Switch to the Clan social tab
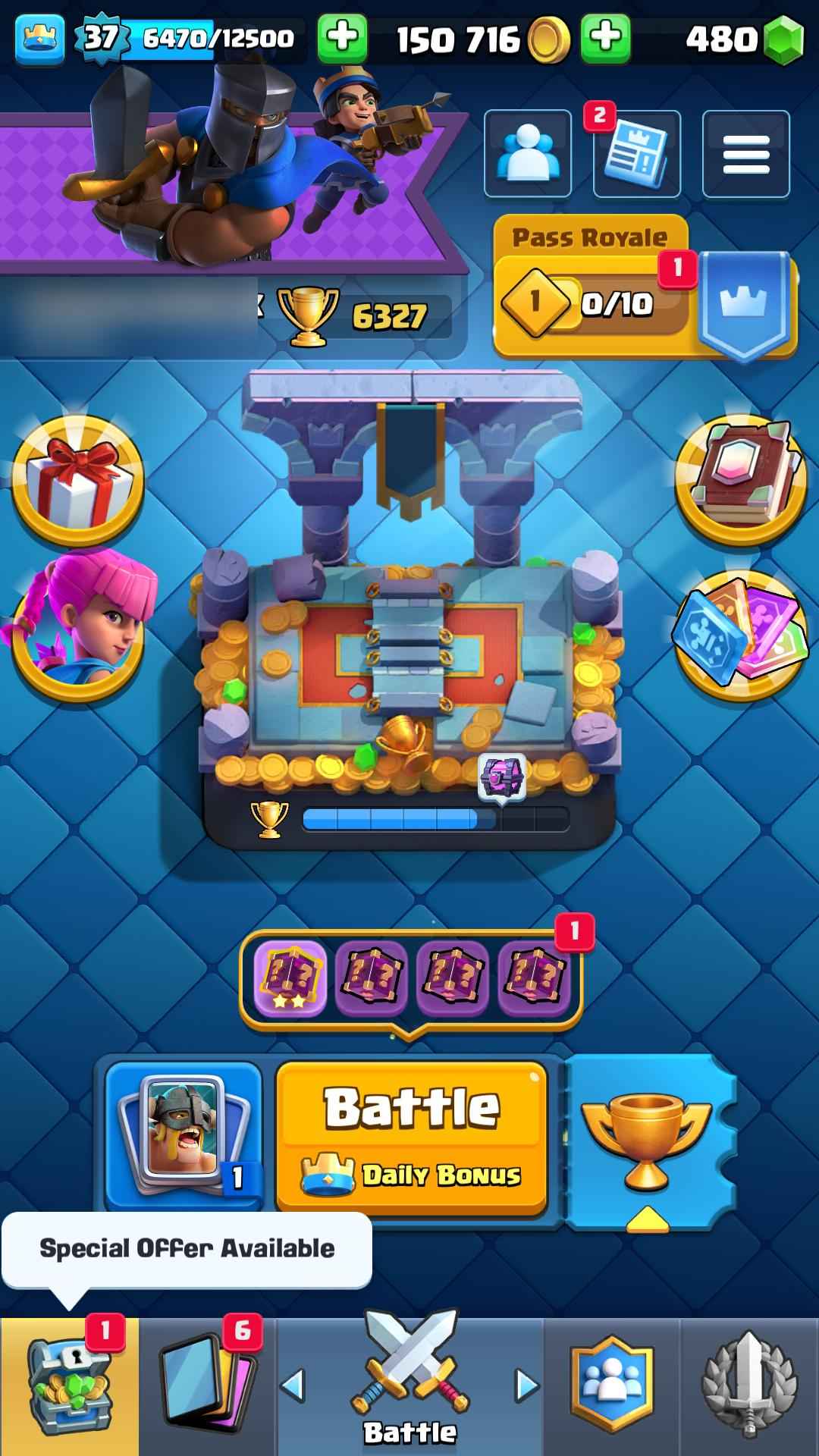Viewport: 819px width, 1456px height. click(611, 1386)
